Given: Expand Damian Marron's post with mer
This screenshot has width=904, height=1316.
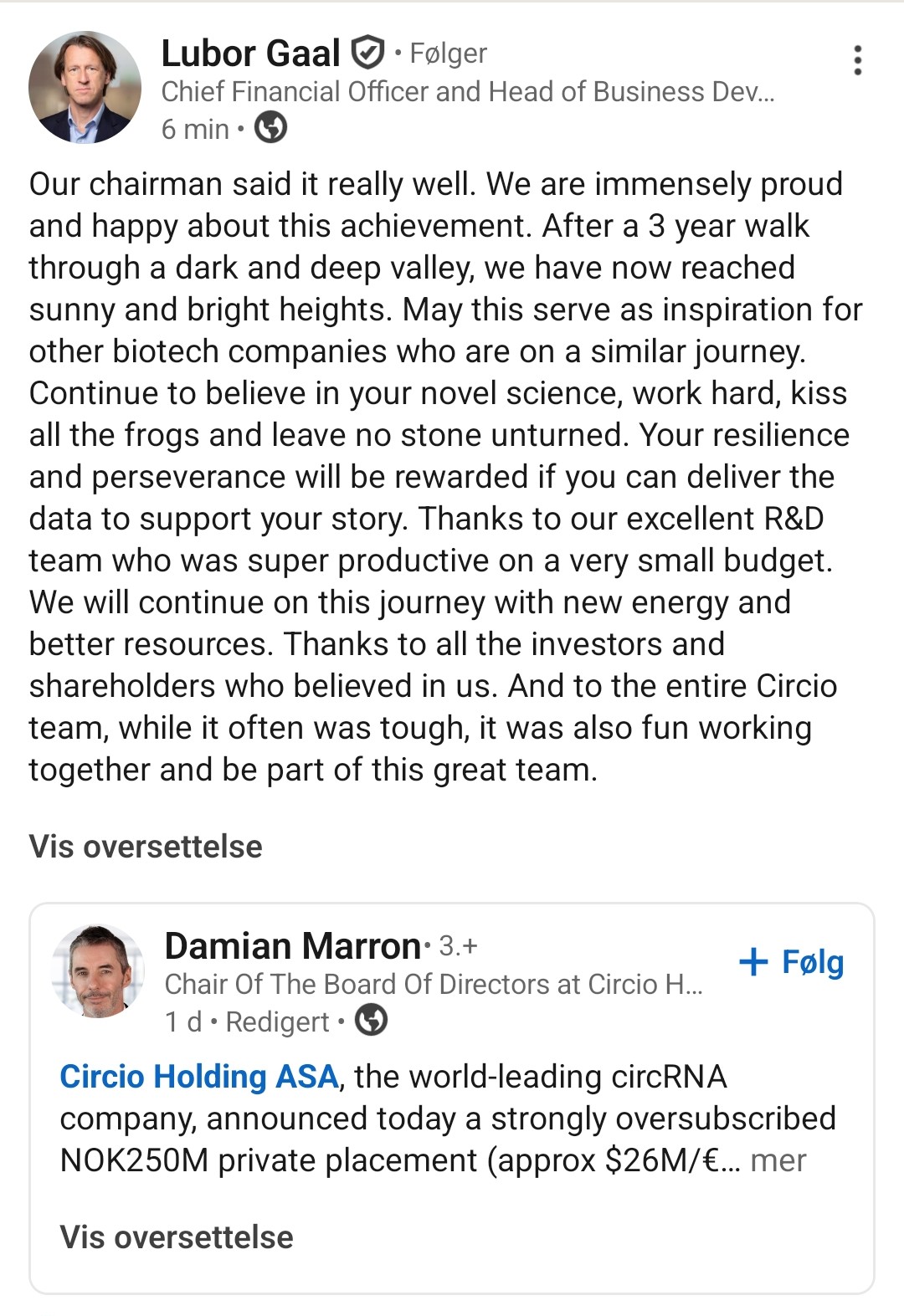Looking at the screenshot, I should 778,1160.
